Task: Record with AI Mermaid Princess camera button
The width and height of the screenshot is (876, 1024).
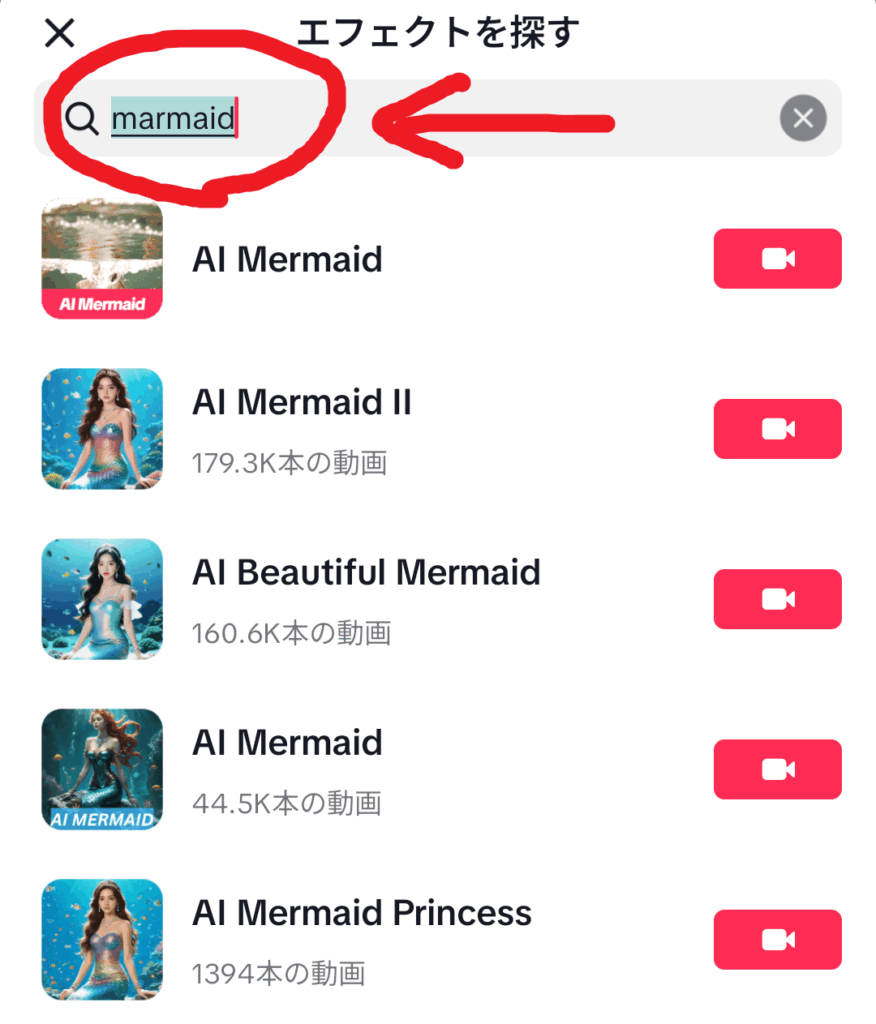Action: (777, 940)
